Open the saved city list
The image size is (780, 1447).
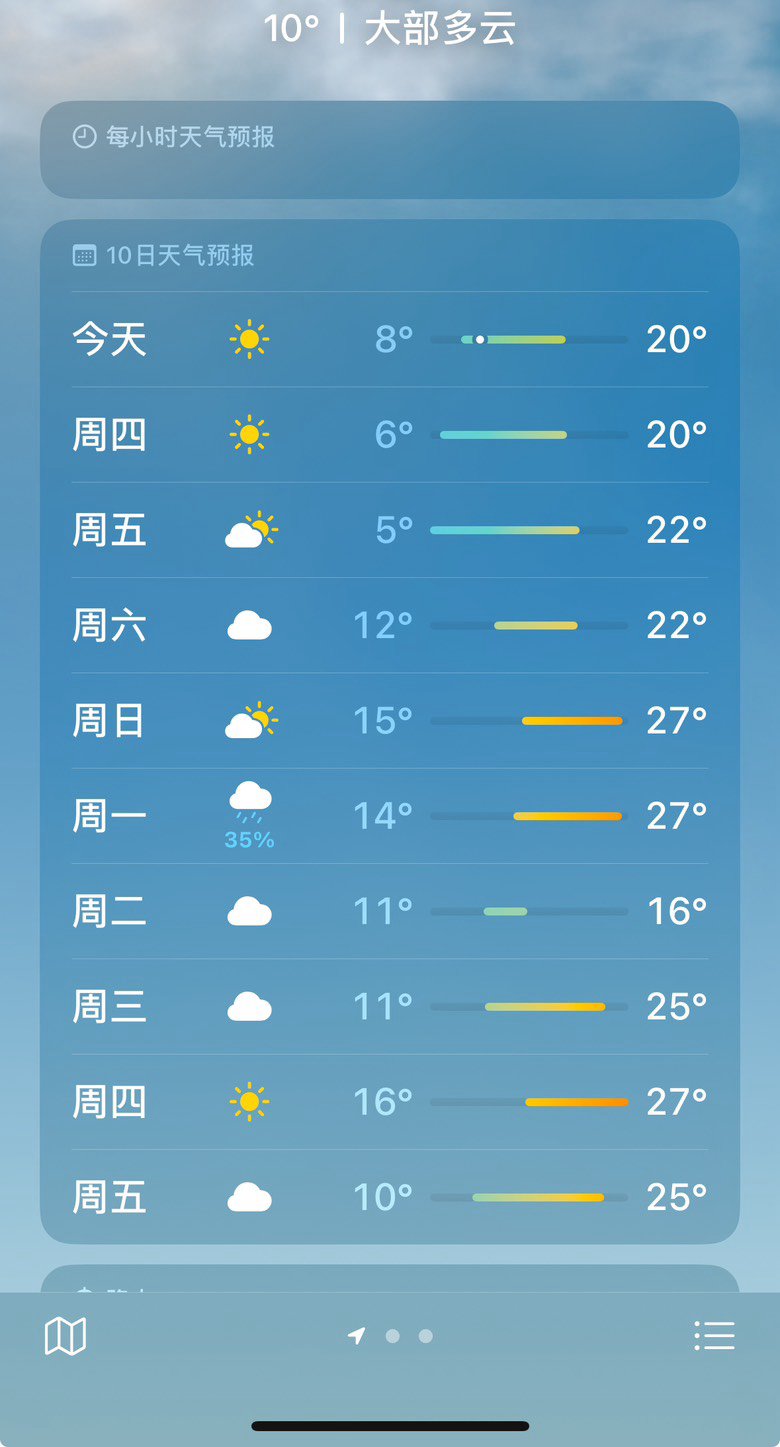714,1336
